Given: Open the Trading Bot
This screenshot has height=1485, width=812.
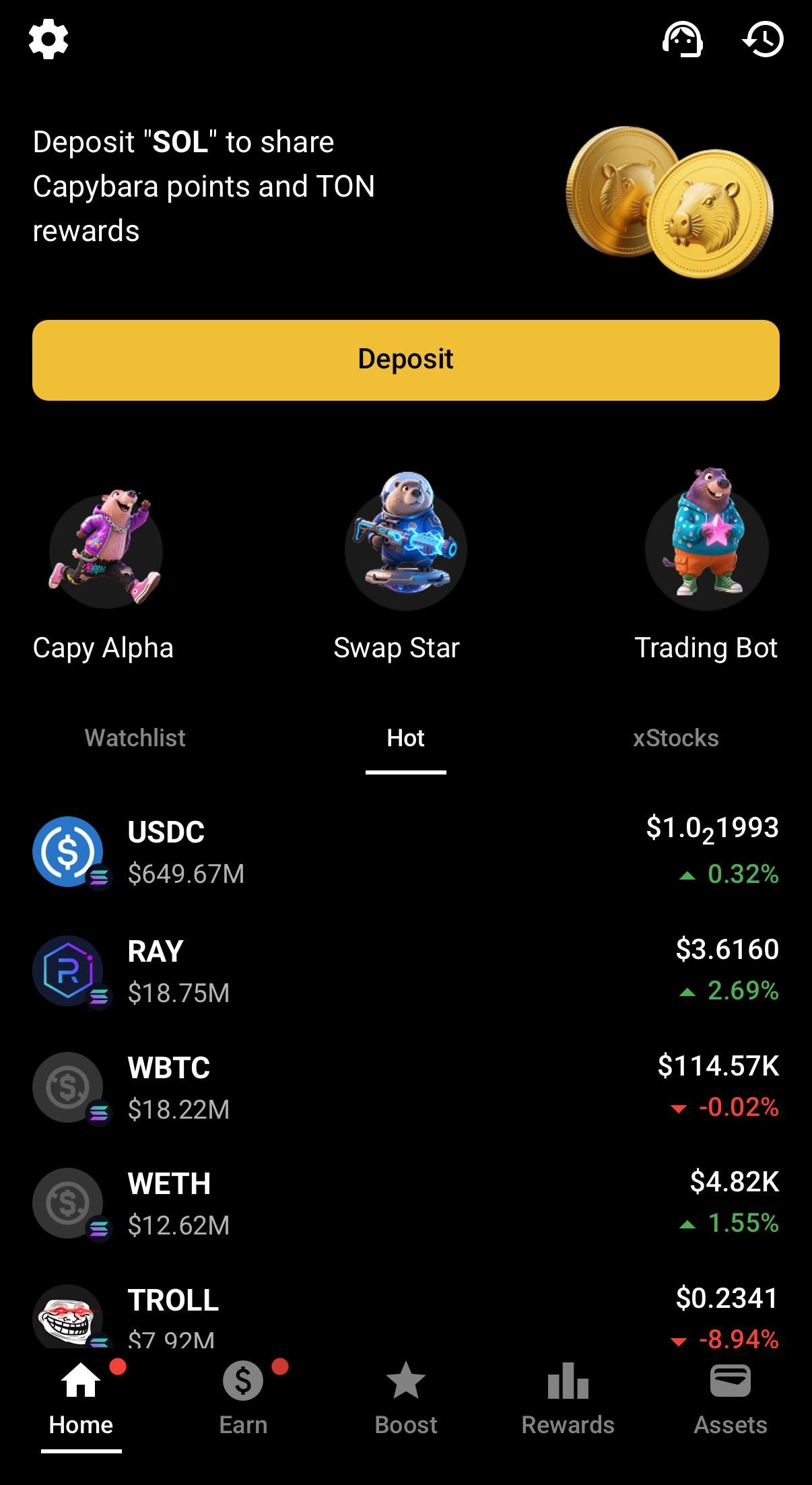Looking at the screenshot, I should [x=707, y=549].
